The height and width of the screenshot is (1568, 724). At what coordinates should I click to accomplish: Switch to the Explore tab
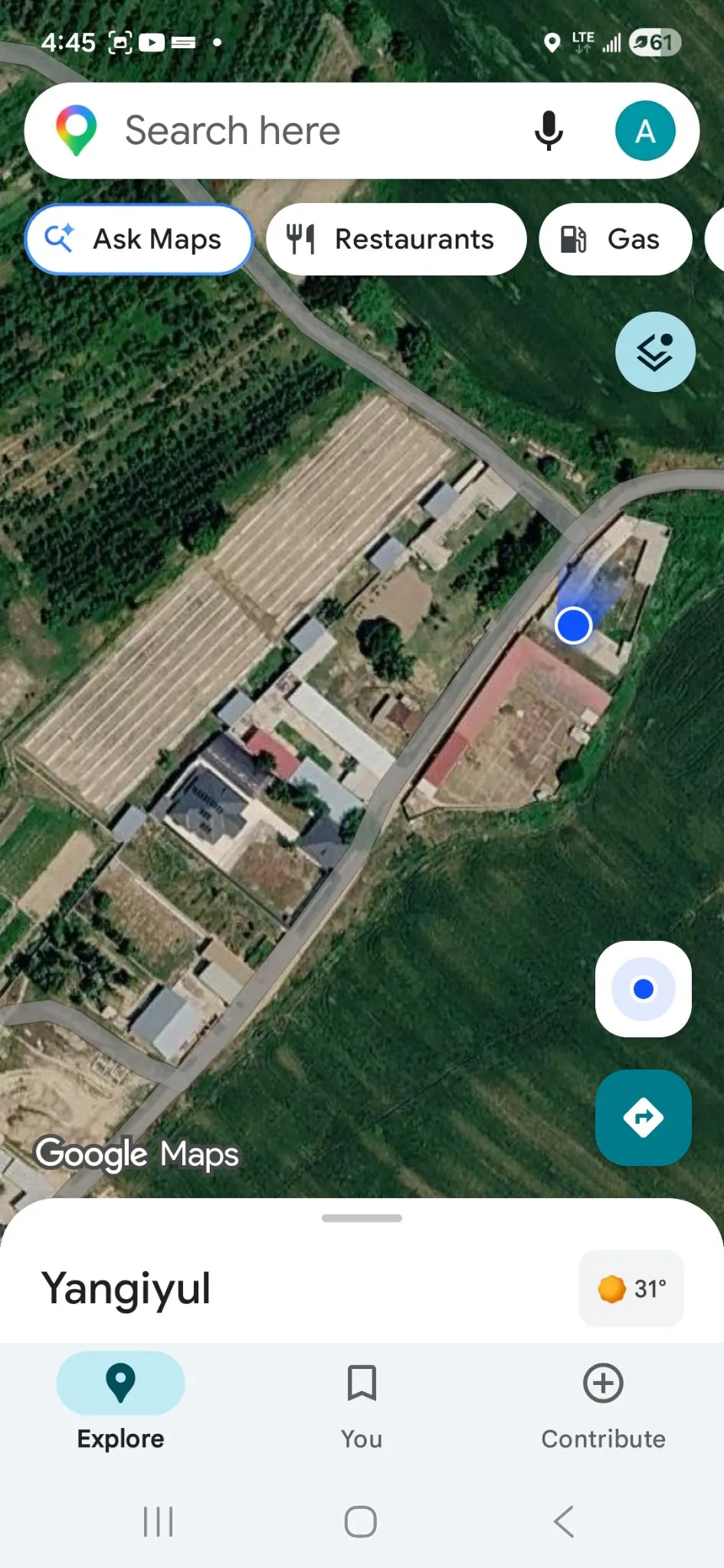pos(120,1401)
